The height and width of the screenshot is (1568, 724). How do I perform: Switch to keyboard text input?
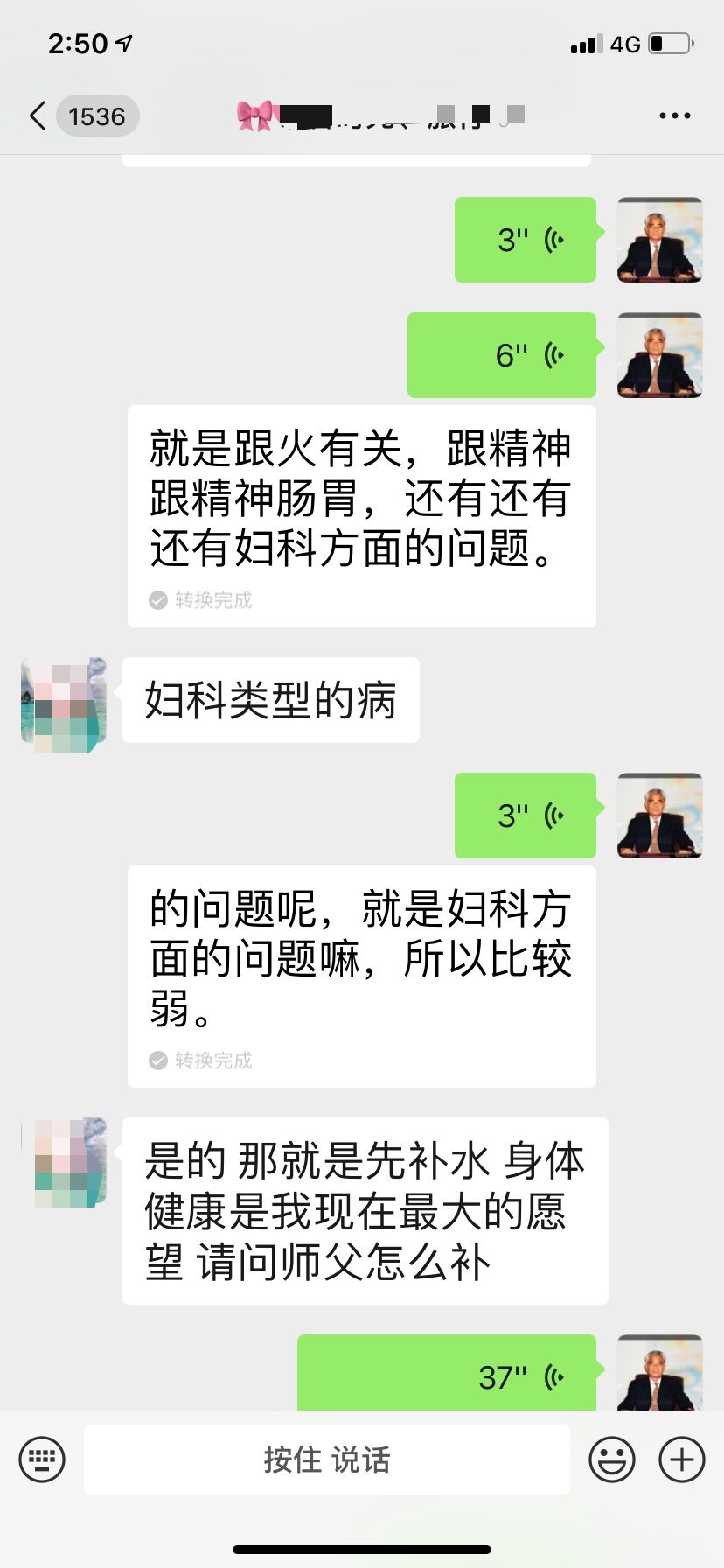(42, 1459)
